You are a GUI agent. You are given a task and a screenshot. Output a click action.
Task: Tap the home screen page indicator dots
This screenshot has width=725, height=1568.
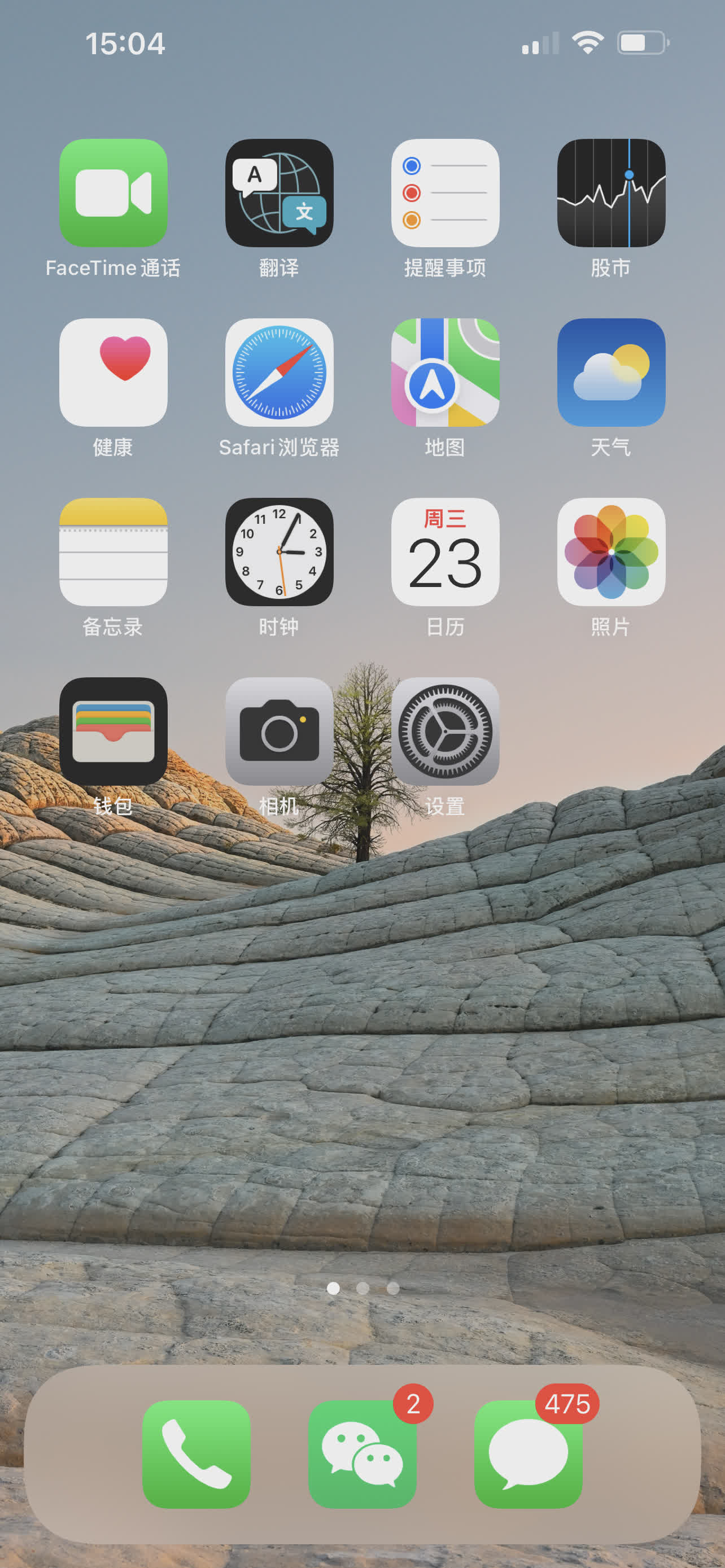tap(363, 1288)
